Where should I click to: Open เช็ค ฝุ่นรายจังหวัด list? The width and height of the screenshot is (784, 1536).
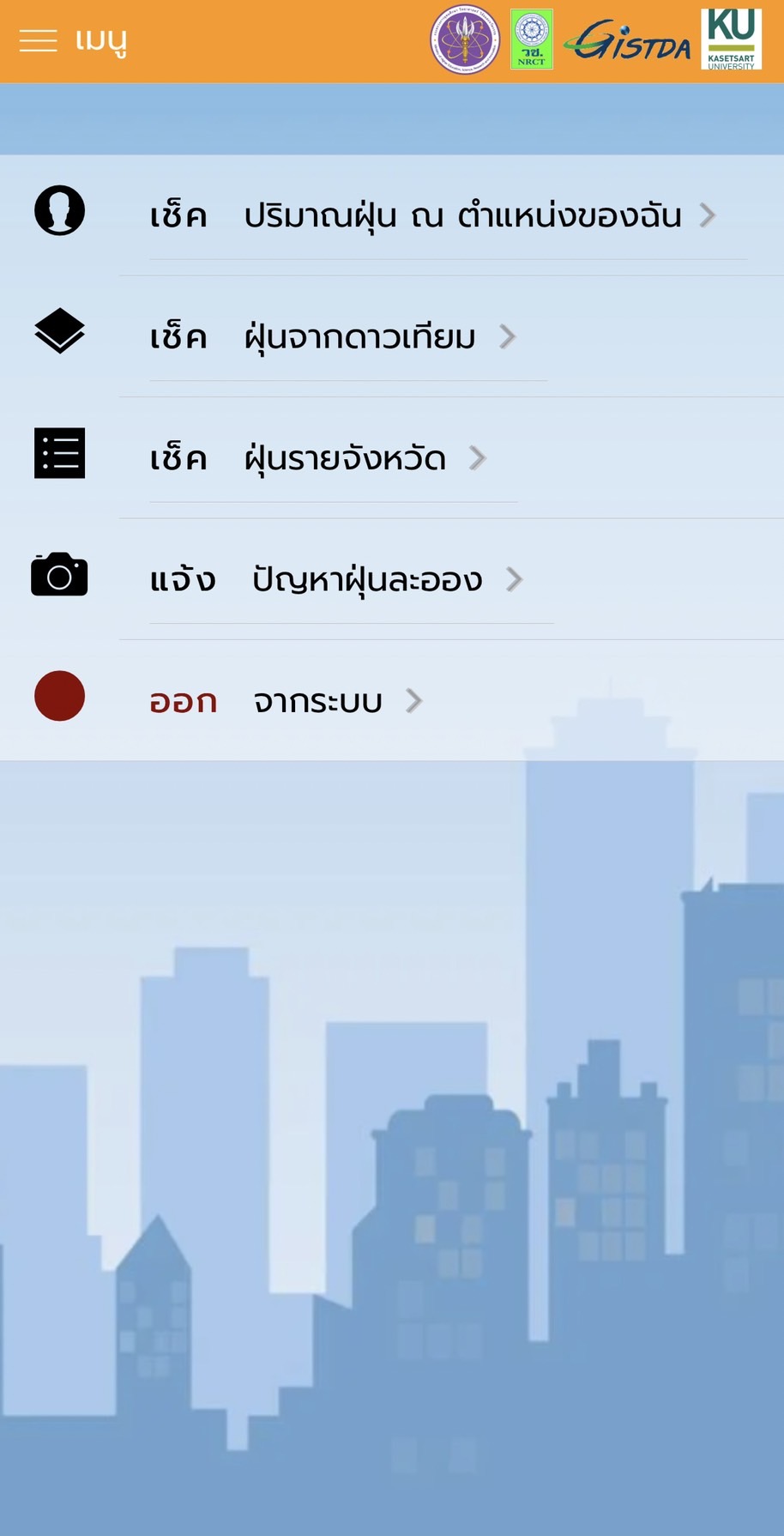[318, 458]
